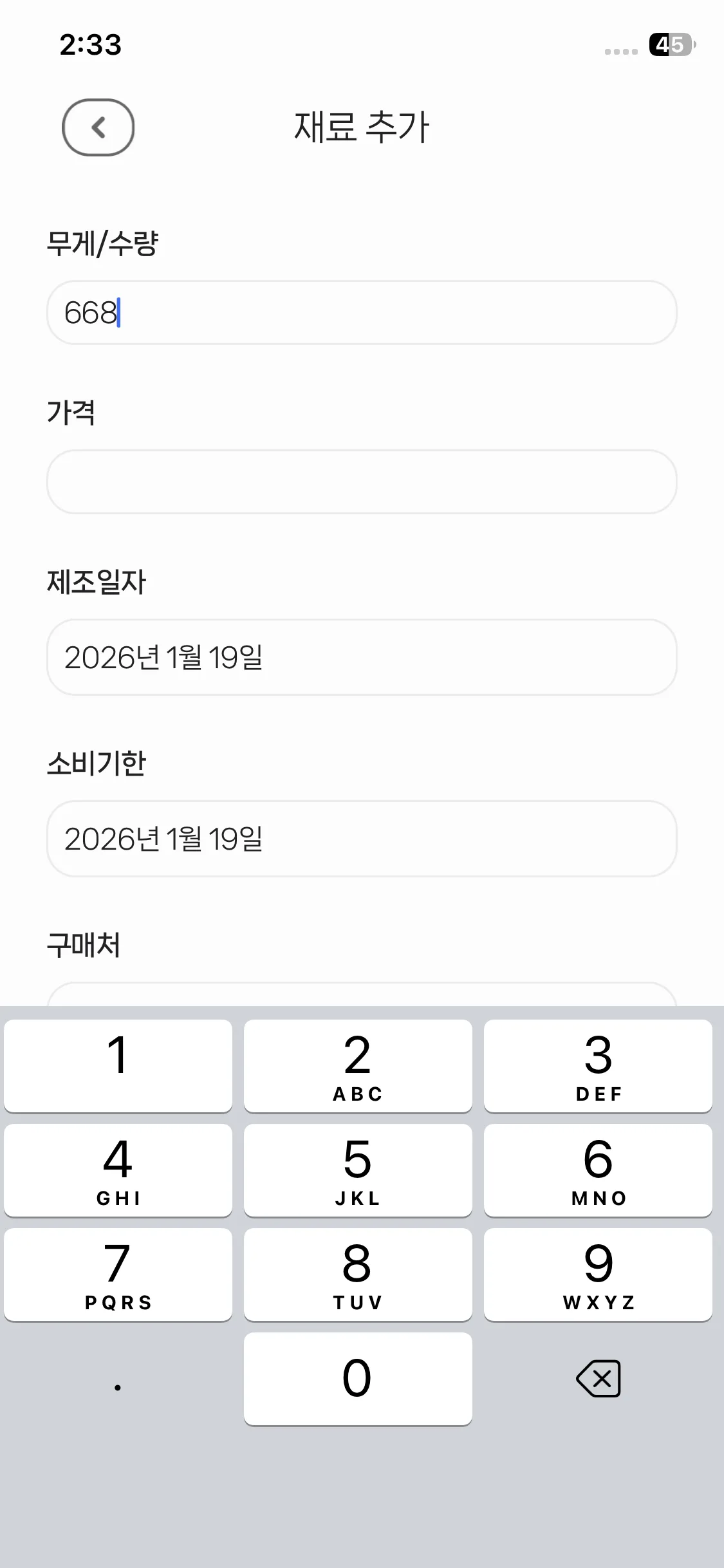
Task: Tap the backspace key on the keypad
Action: coord(597,1377)
